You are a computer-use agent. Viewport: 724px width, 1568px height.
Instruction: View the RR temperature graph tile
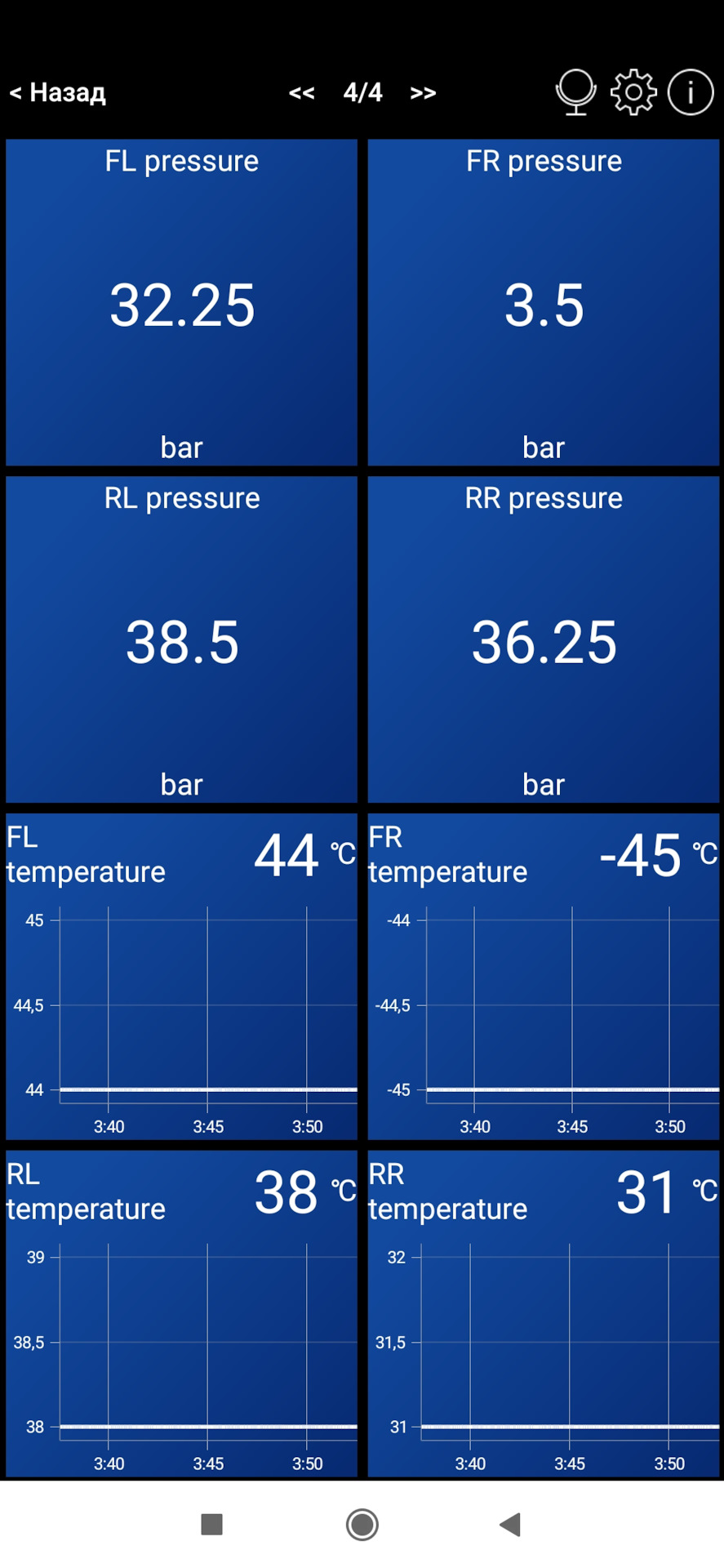click(x=544, y=1313)
